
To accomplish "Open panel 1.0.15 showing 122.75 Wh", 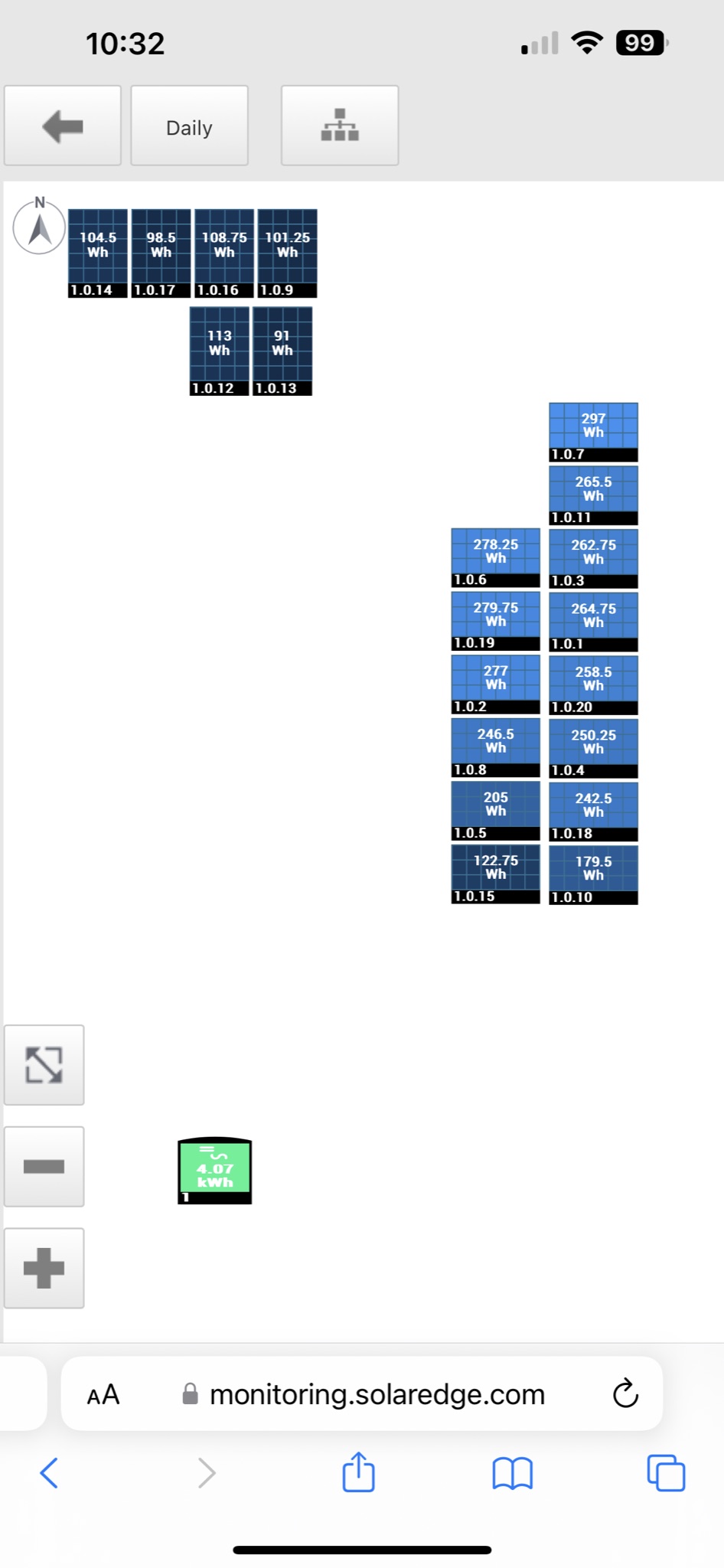I will 495,874.
